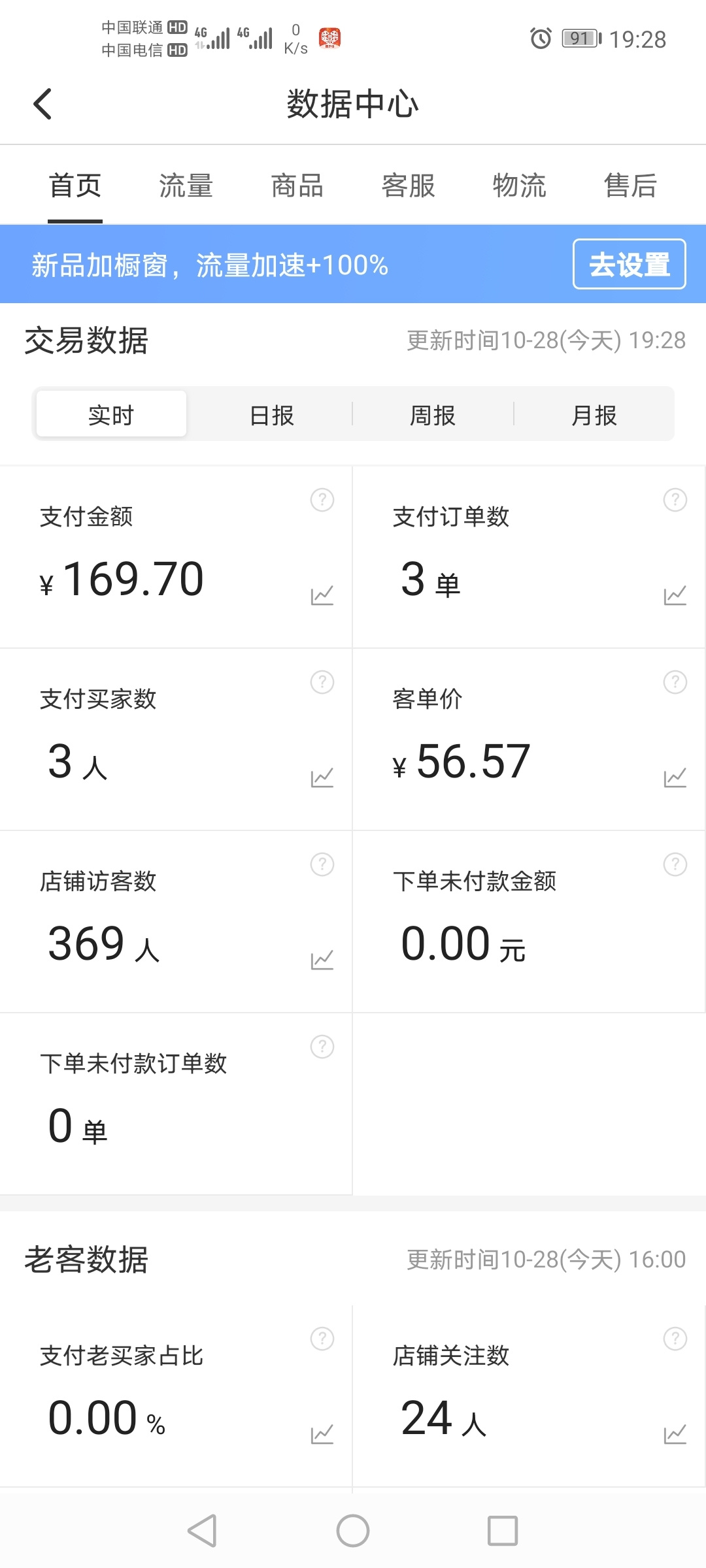Open the trend chart for 店铺访客数
The height and width of the screenshot is (1568, 706).
[x=322, y=960]
